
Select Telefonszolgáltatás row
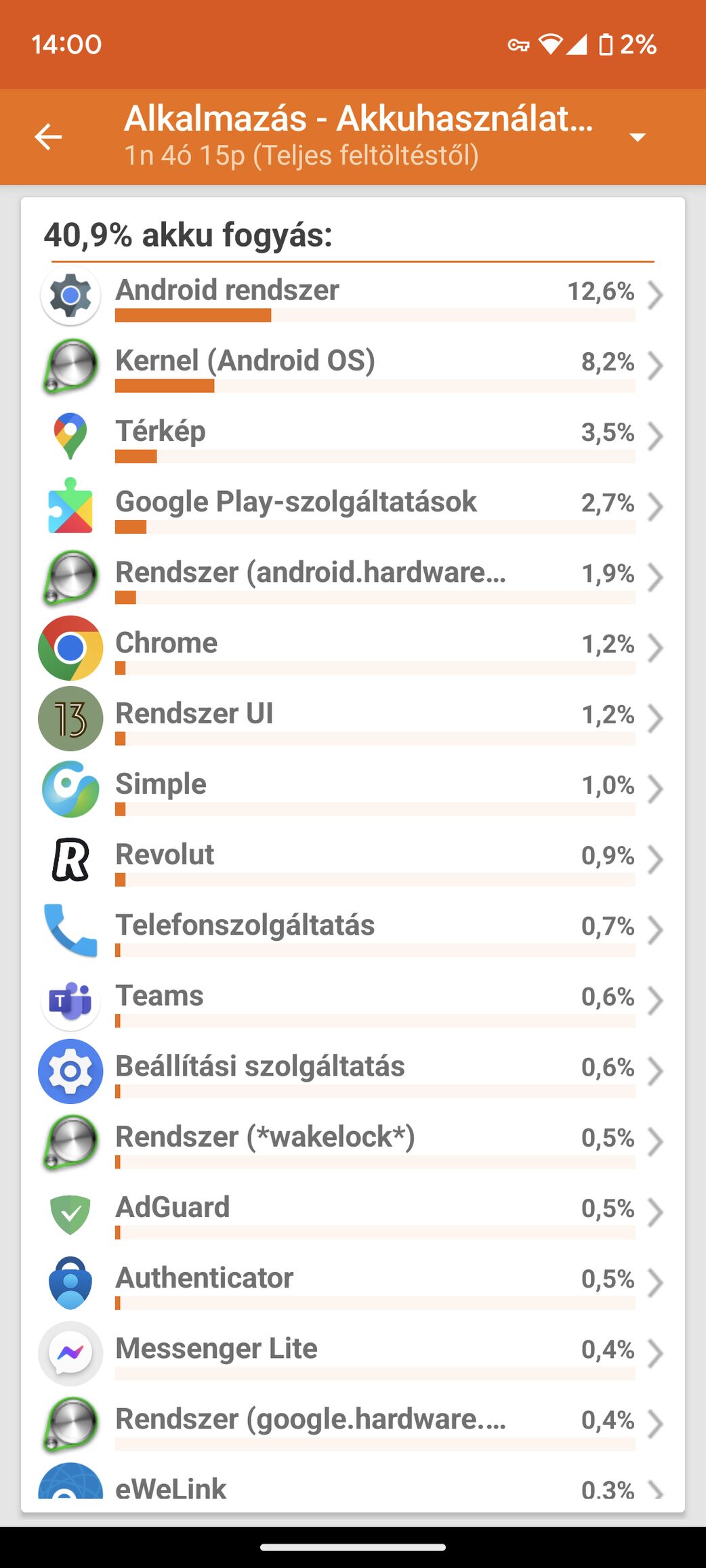352,930
